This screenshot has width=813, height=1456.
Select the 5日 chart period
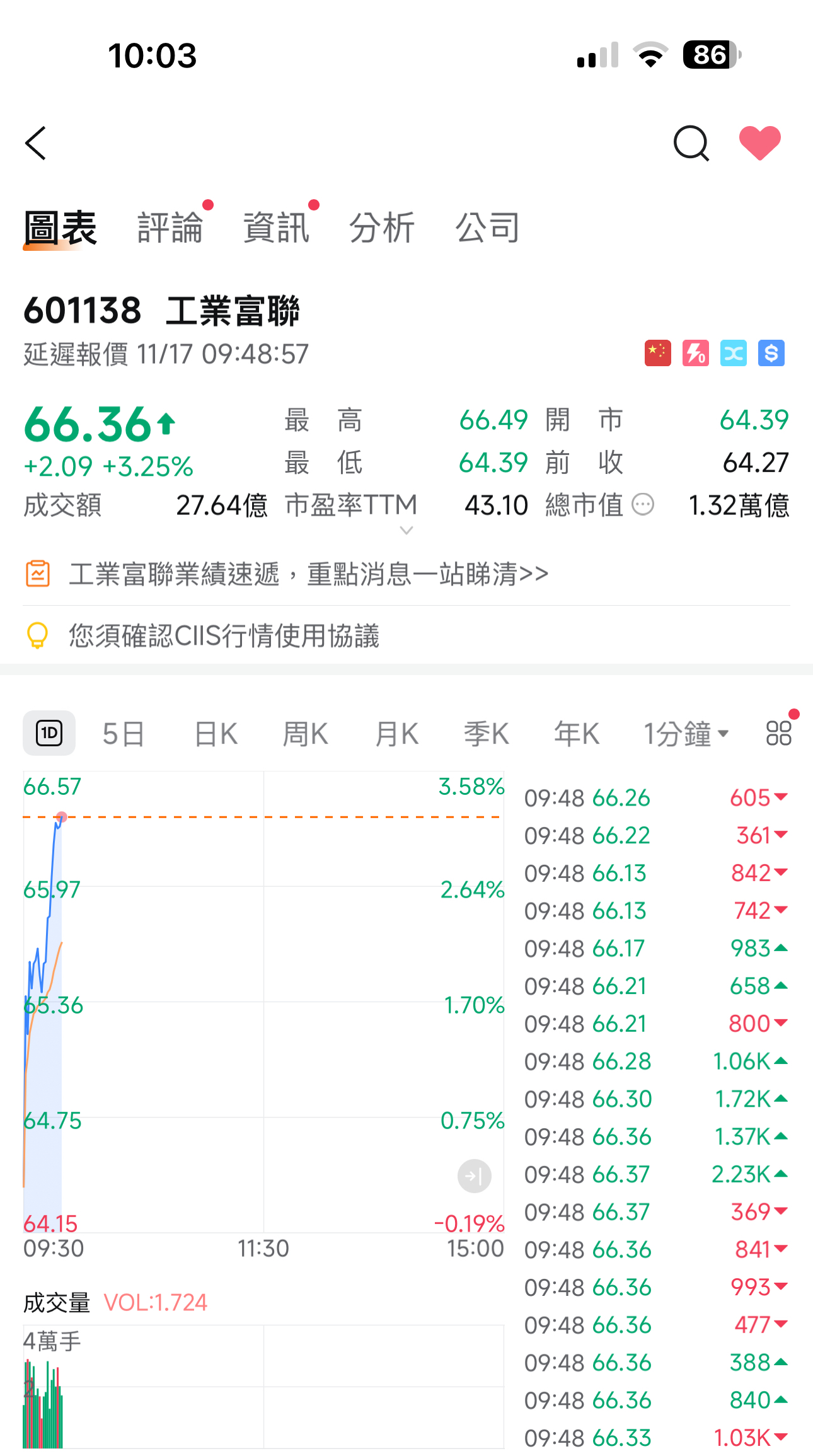point(124,734)
